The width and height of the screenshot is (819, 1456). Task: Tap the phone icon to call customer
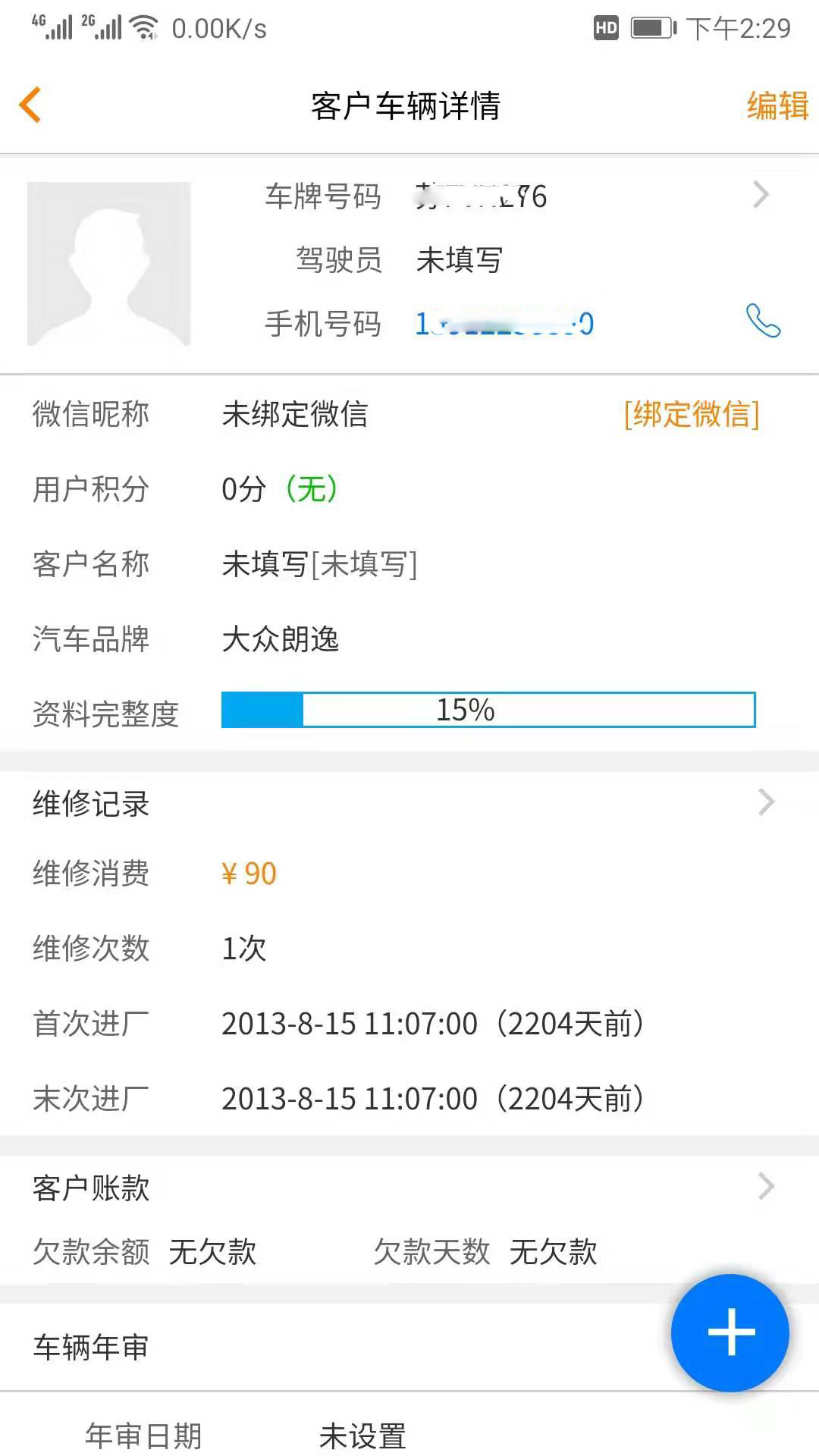tap(763, 322)
